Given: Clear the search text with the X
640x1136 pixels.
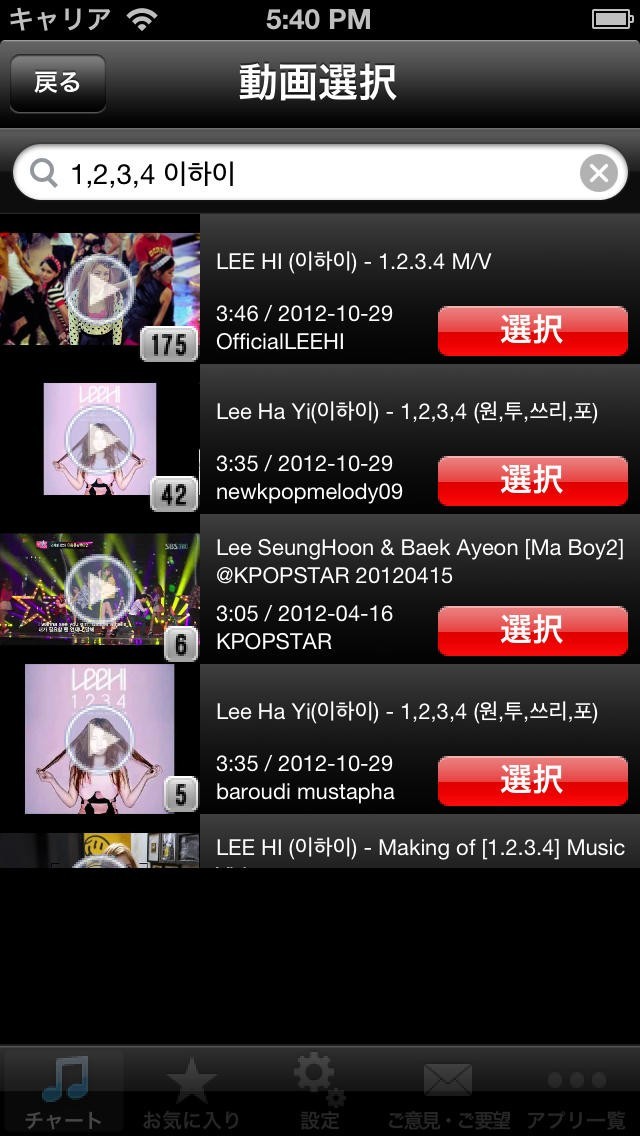Looking at the screenshot, I should pyautogui.click(x=599, y=174).
